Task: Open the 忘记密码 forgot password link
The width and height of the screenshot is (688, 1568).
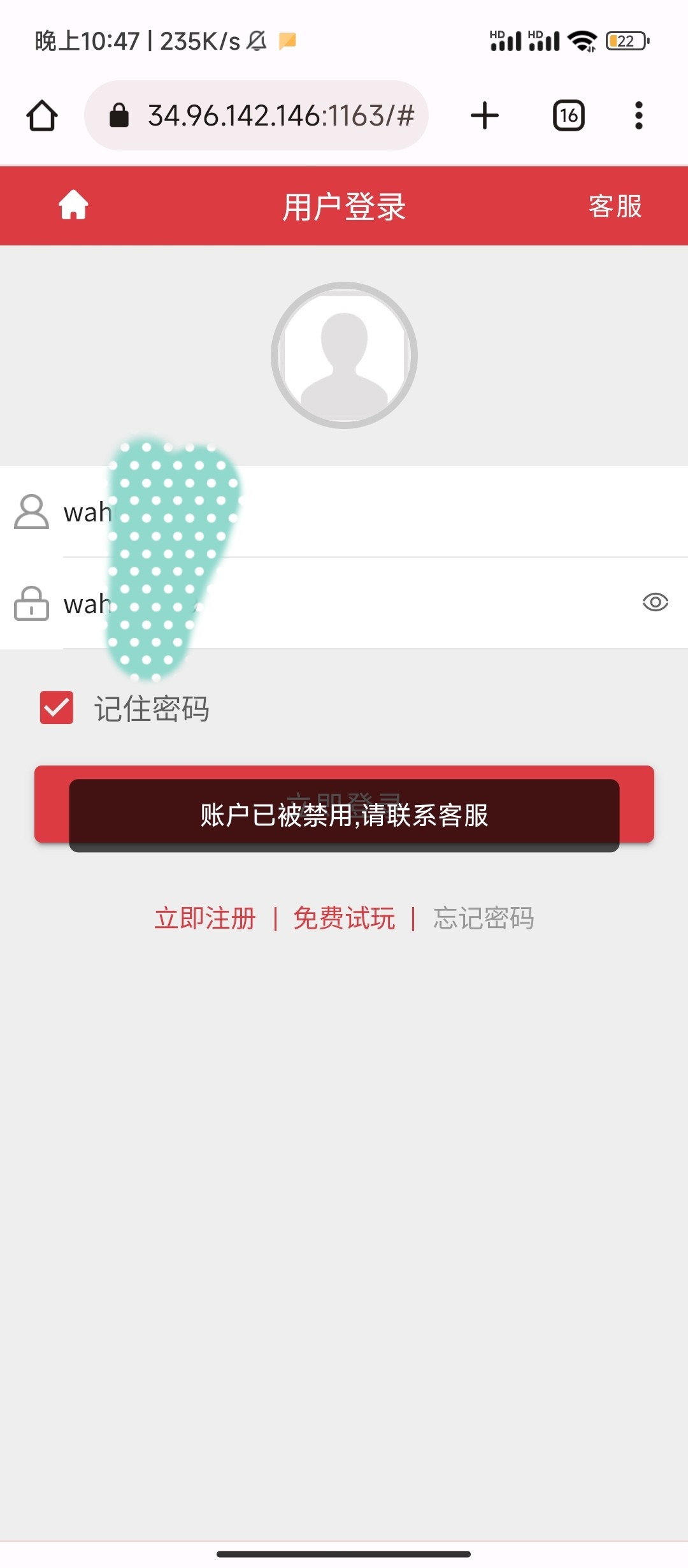Action: 484,918
